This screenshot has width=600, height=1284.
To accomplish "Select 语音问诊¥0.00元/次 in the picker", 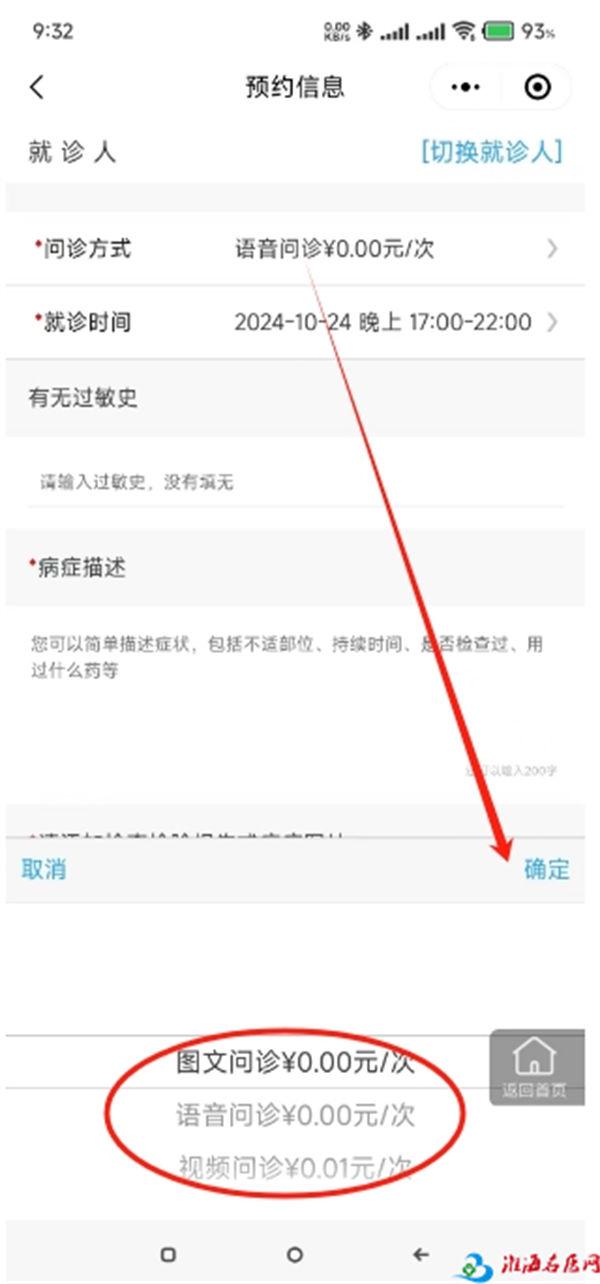I will [x=295, y=1114].
